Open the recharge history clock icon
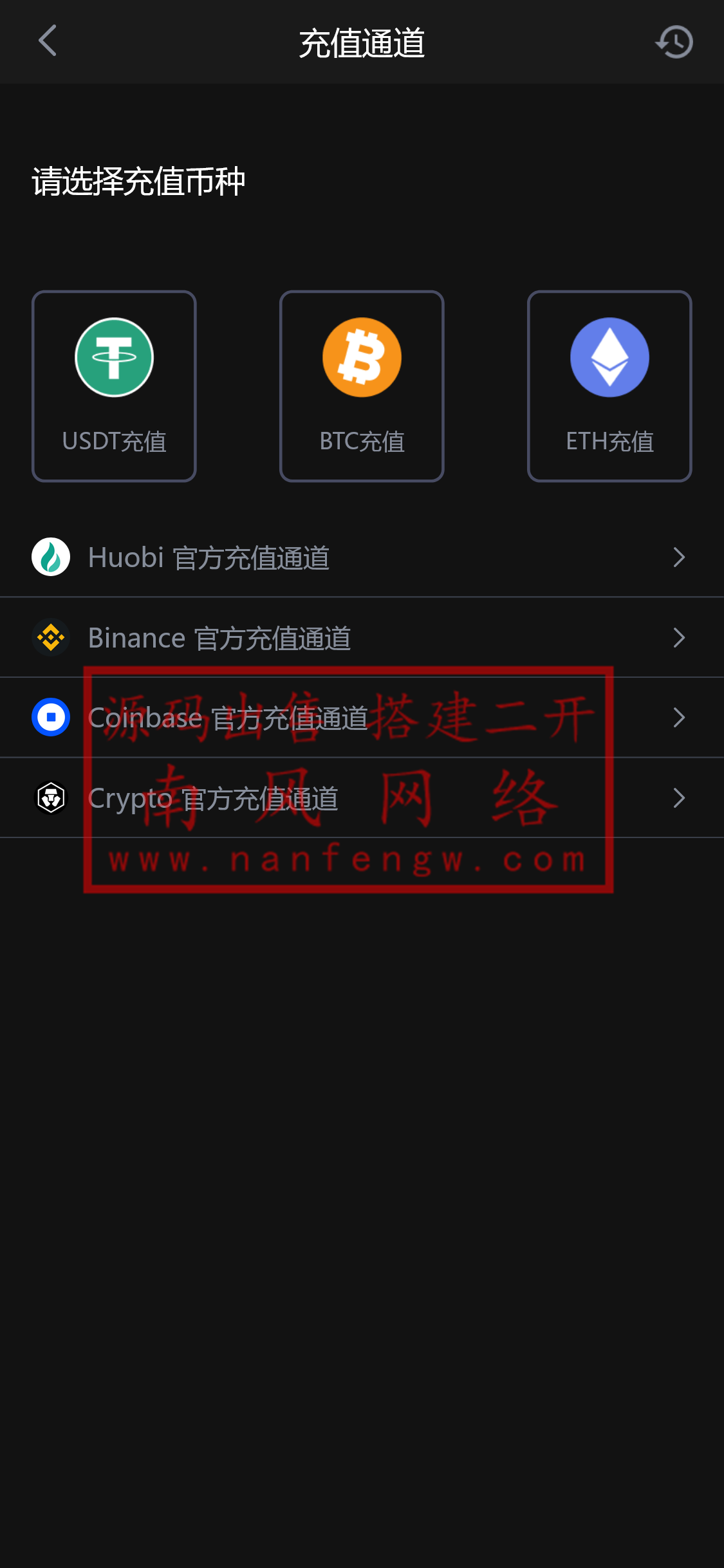The image size is (724, 1568). (673, 42)
